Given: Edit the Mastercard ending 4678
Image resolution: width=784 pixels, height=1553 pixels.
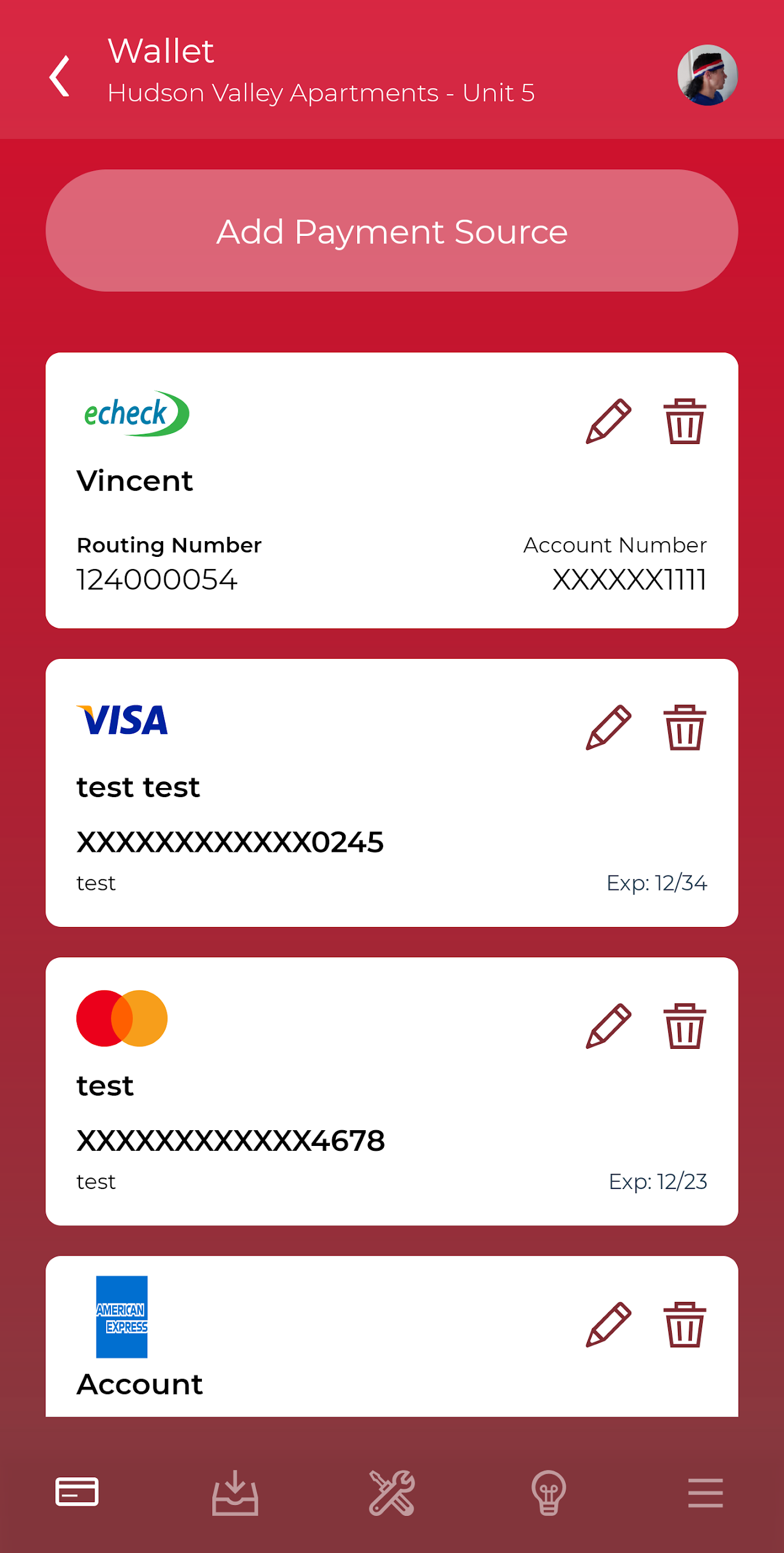Looking at the screenshot, I should pos(608,1026).
